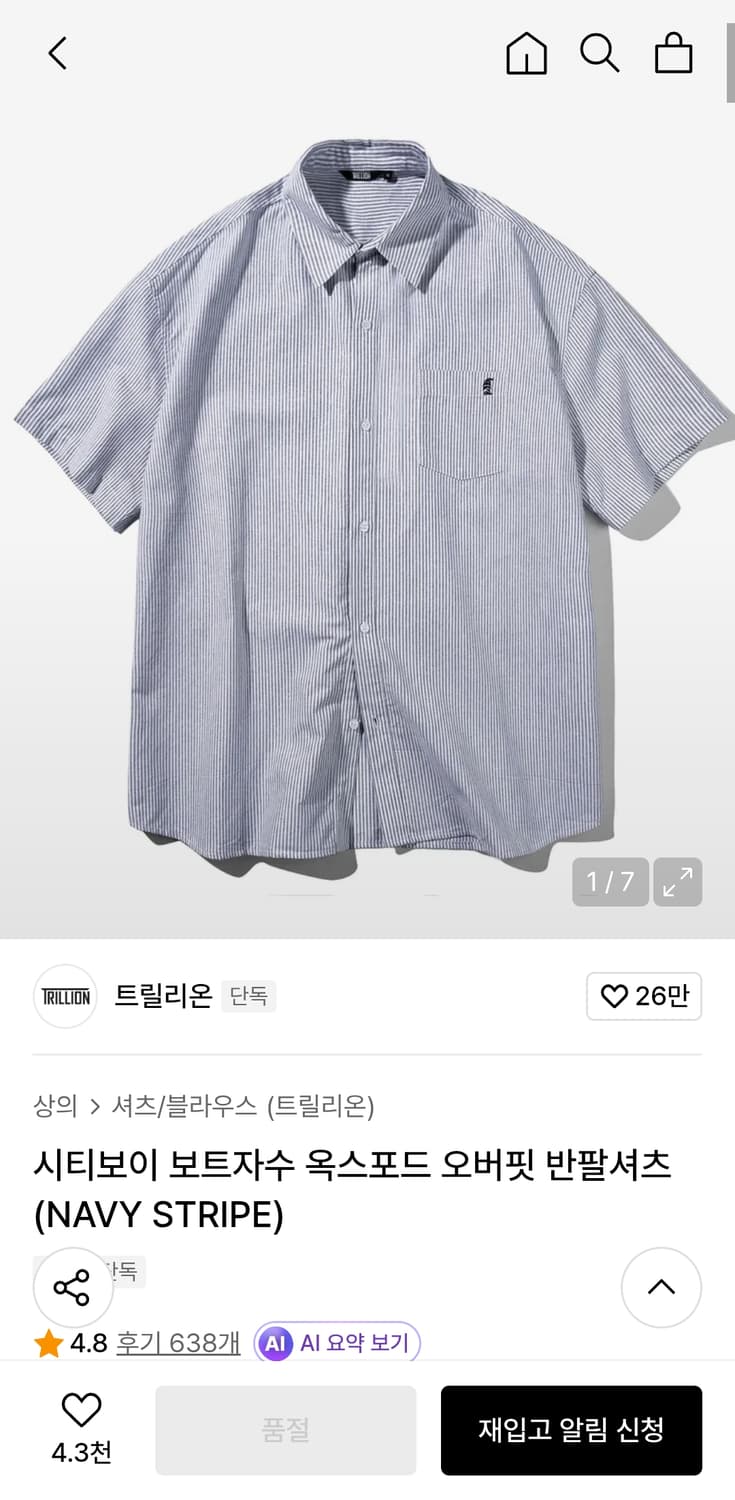The width and height of the screenshot is (735, 1500).
Task: Tap the 1/7 image counter overlay
Action: [610, 882]
